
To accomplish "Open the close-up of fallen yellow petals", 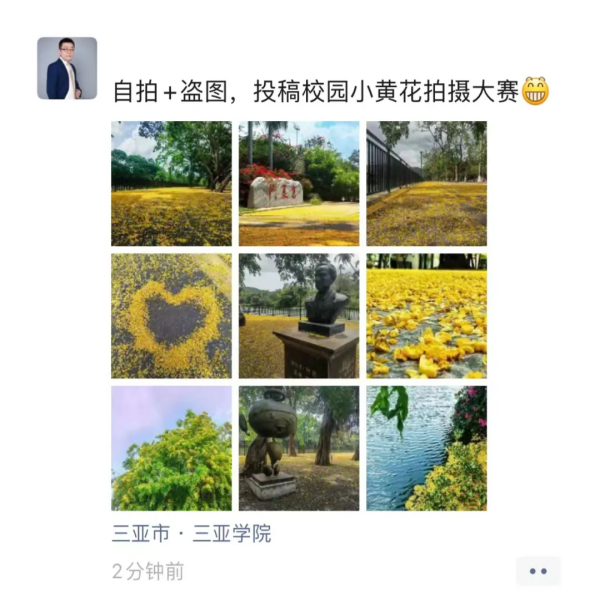I will click(x=426, y=316).
